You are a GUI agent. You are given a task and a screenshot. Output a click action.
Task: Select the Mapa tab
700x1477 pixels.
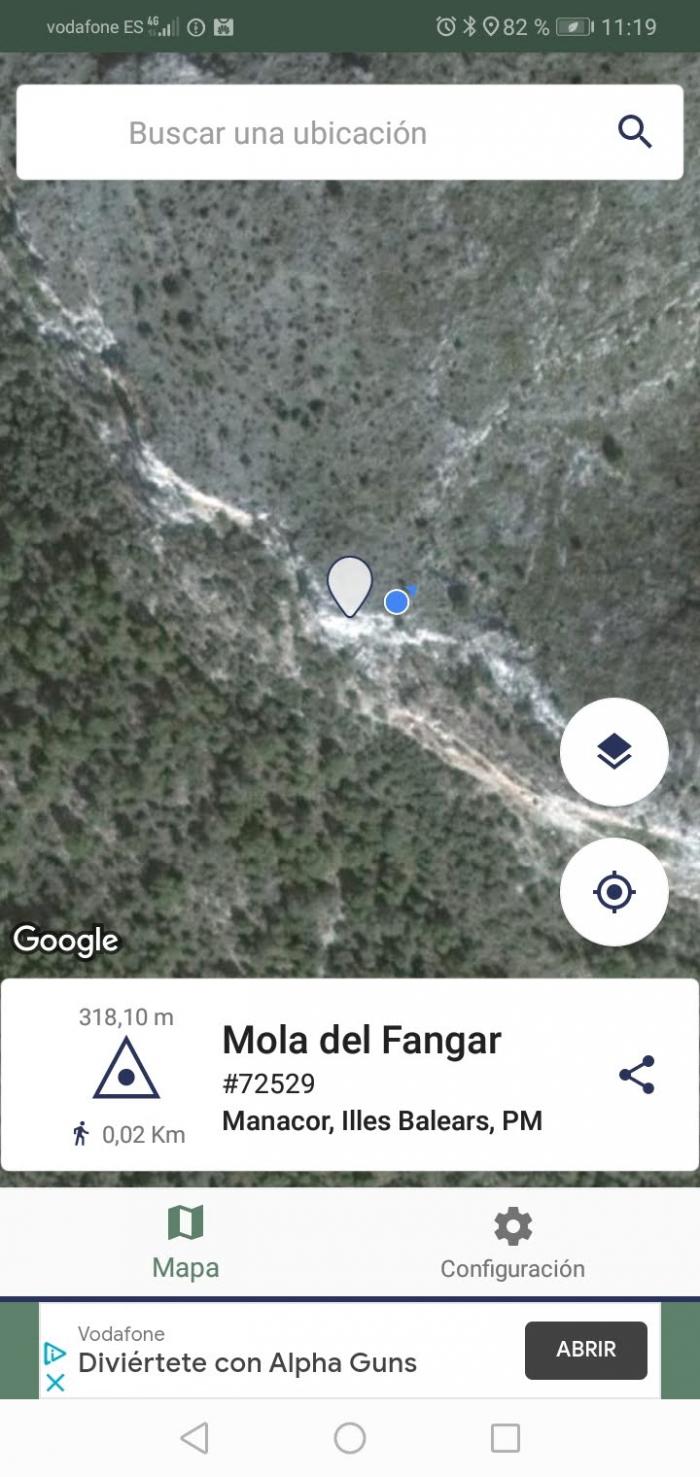186,1243
